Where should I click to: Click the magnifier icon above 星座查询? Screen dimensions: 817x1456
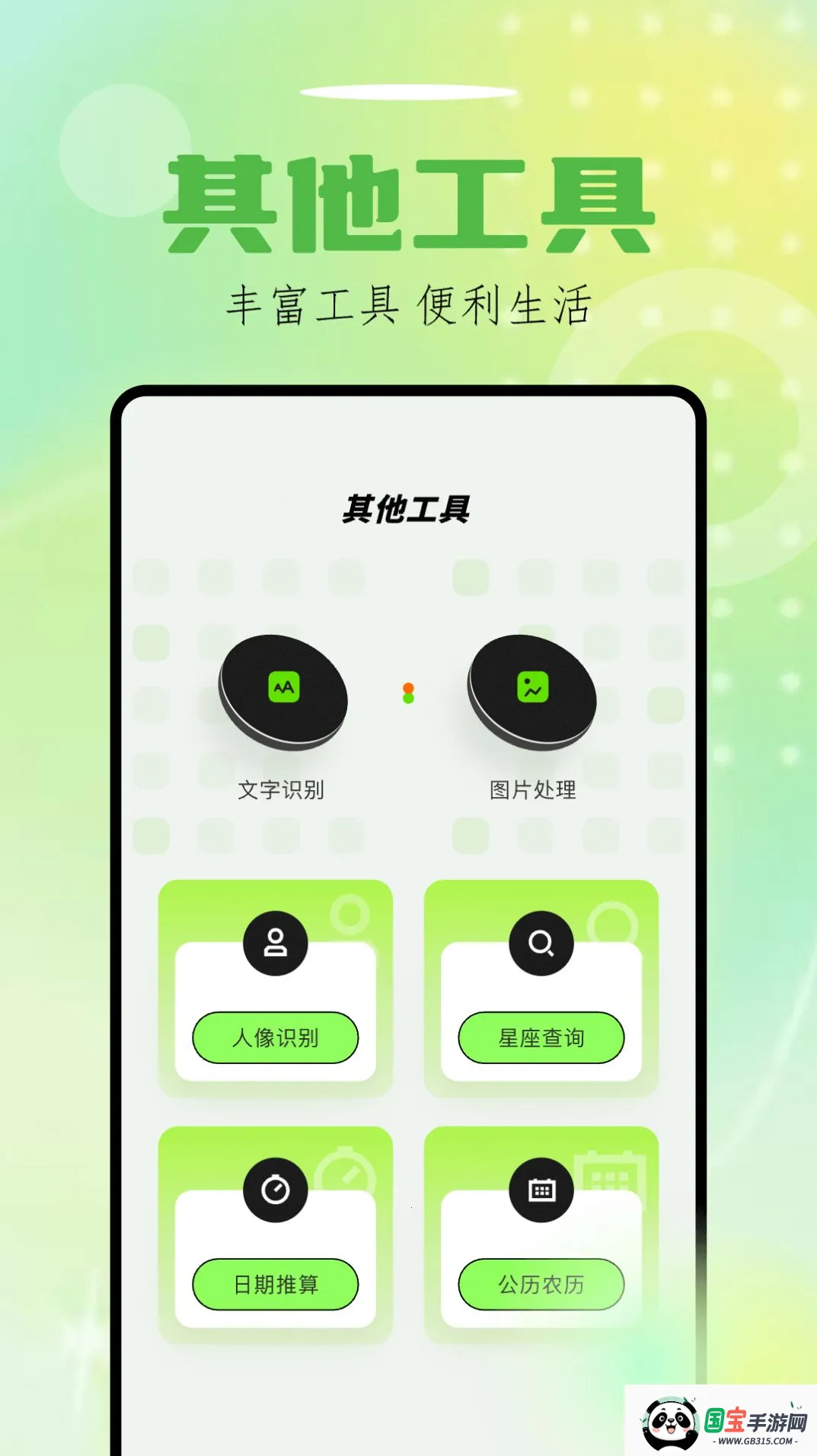[x=540, y=944]
